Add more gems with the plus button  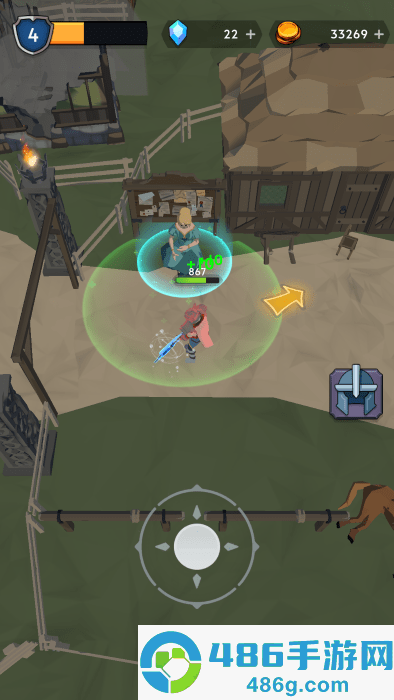click(251, 34)
